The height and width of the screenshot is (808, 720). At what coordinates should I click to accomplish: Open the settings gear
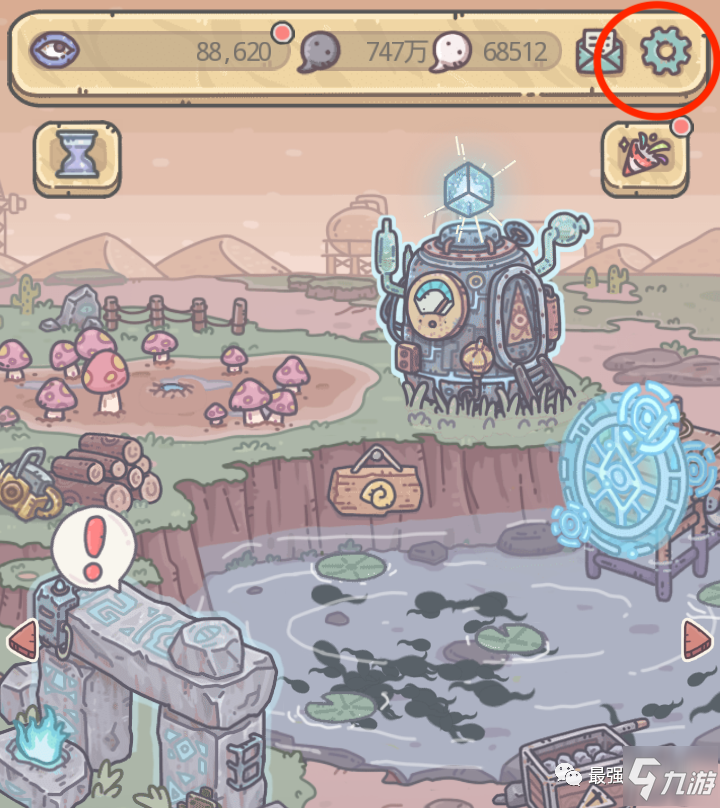665,51
